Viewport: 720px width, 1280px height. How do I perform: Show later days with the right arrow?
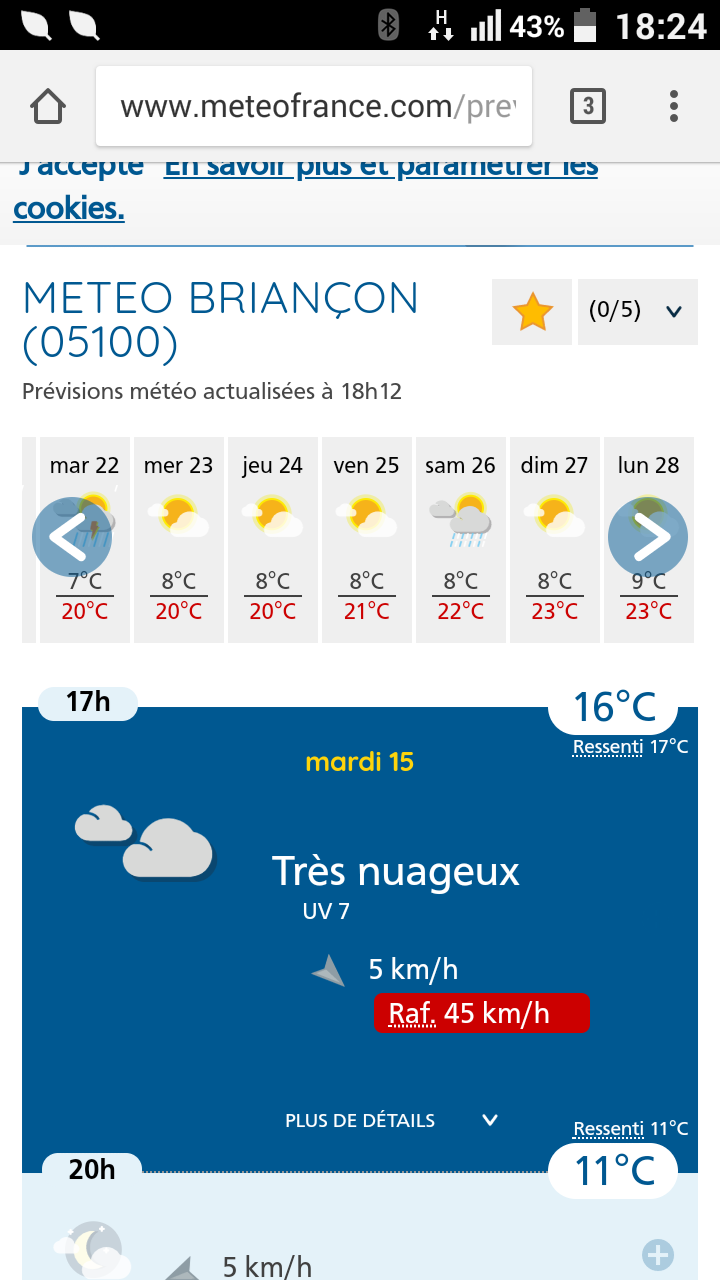[648, 538]
